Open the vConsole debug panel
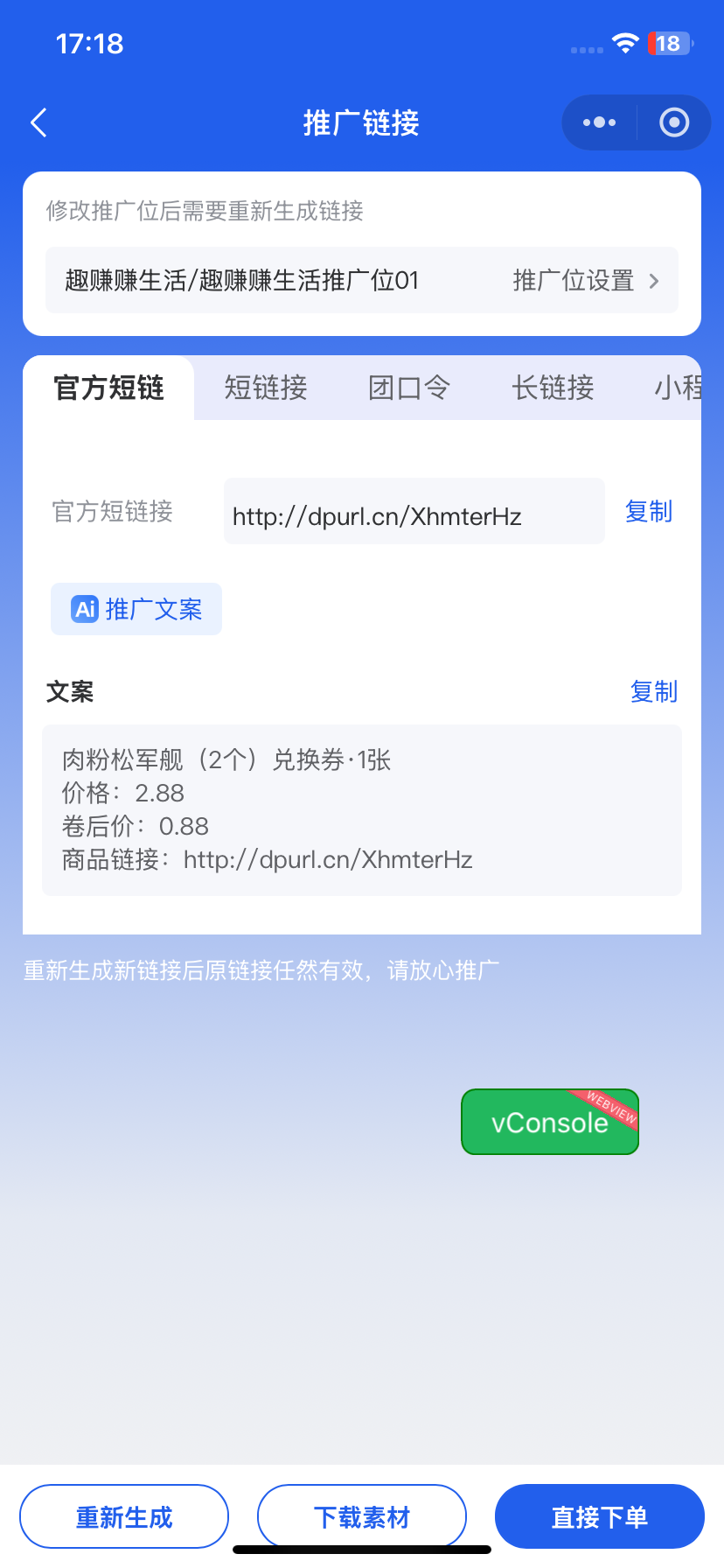Screen dimensions: 724x1568 pyautogui.click(x=549, y=1122)
